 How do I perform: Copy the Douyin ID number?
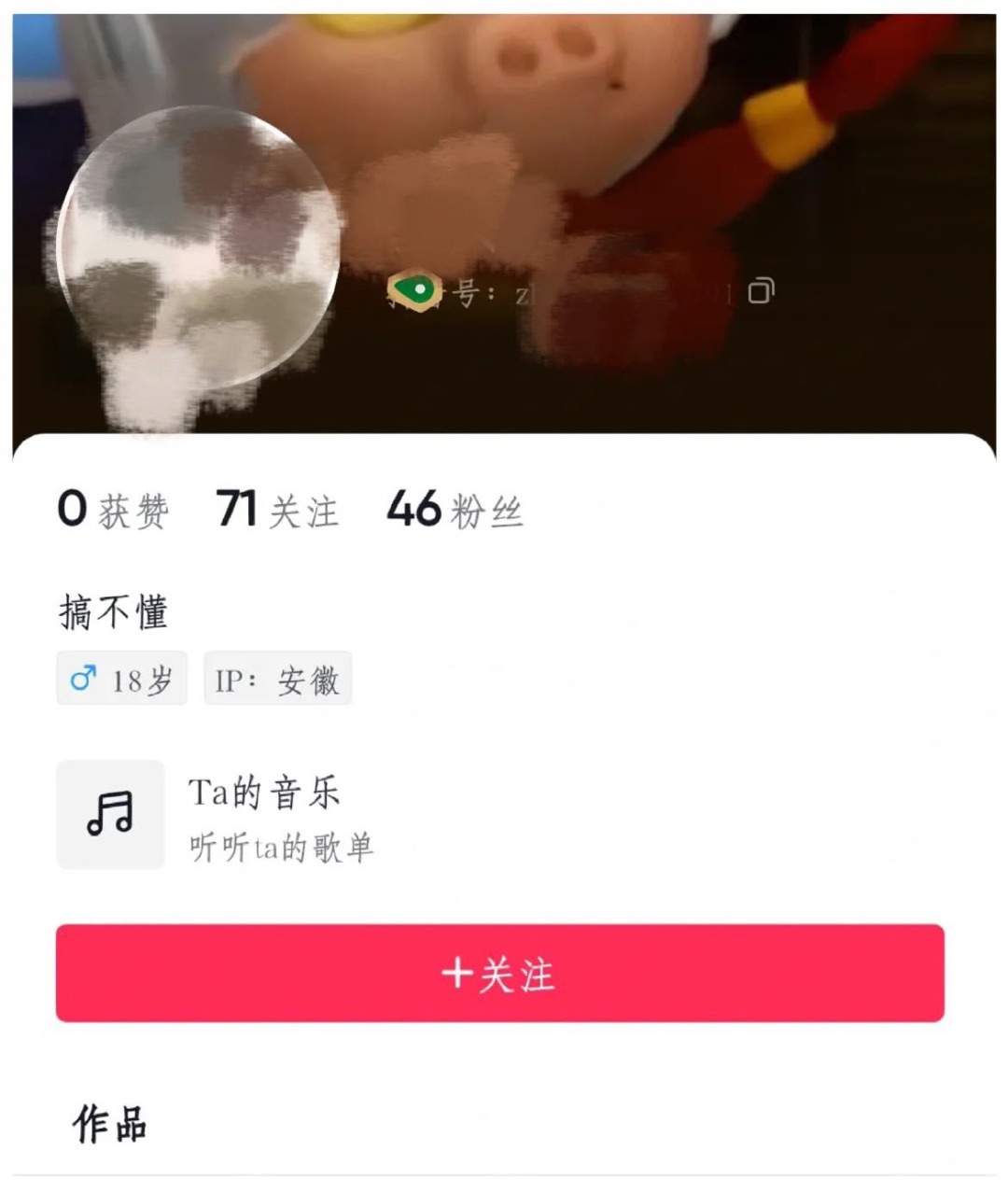click(x=761, y=291)
